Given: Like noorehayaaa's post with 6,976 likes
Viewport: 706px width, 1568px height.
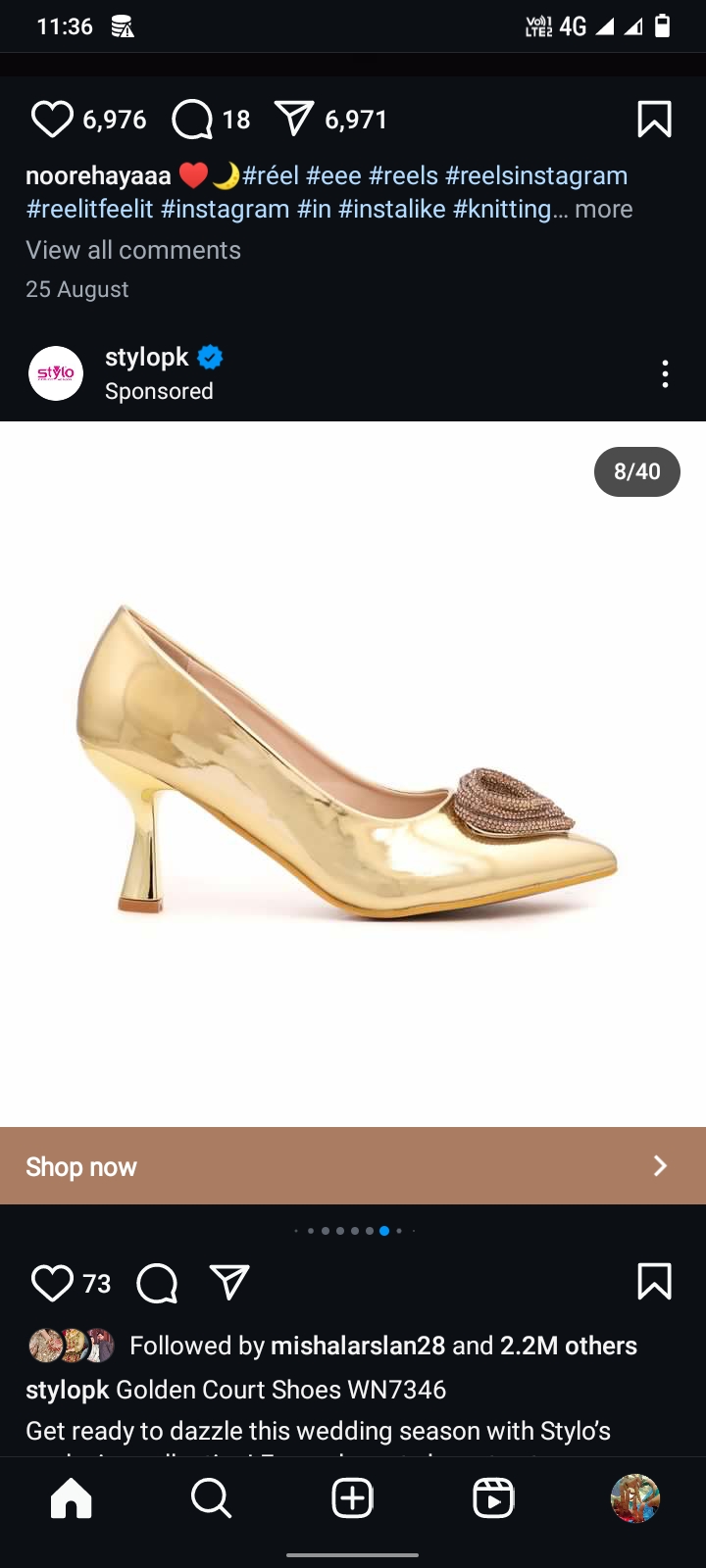Looking at the screenshot, I should coord(52,120).
